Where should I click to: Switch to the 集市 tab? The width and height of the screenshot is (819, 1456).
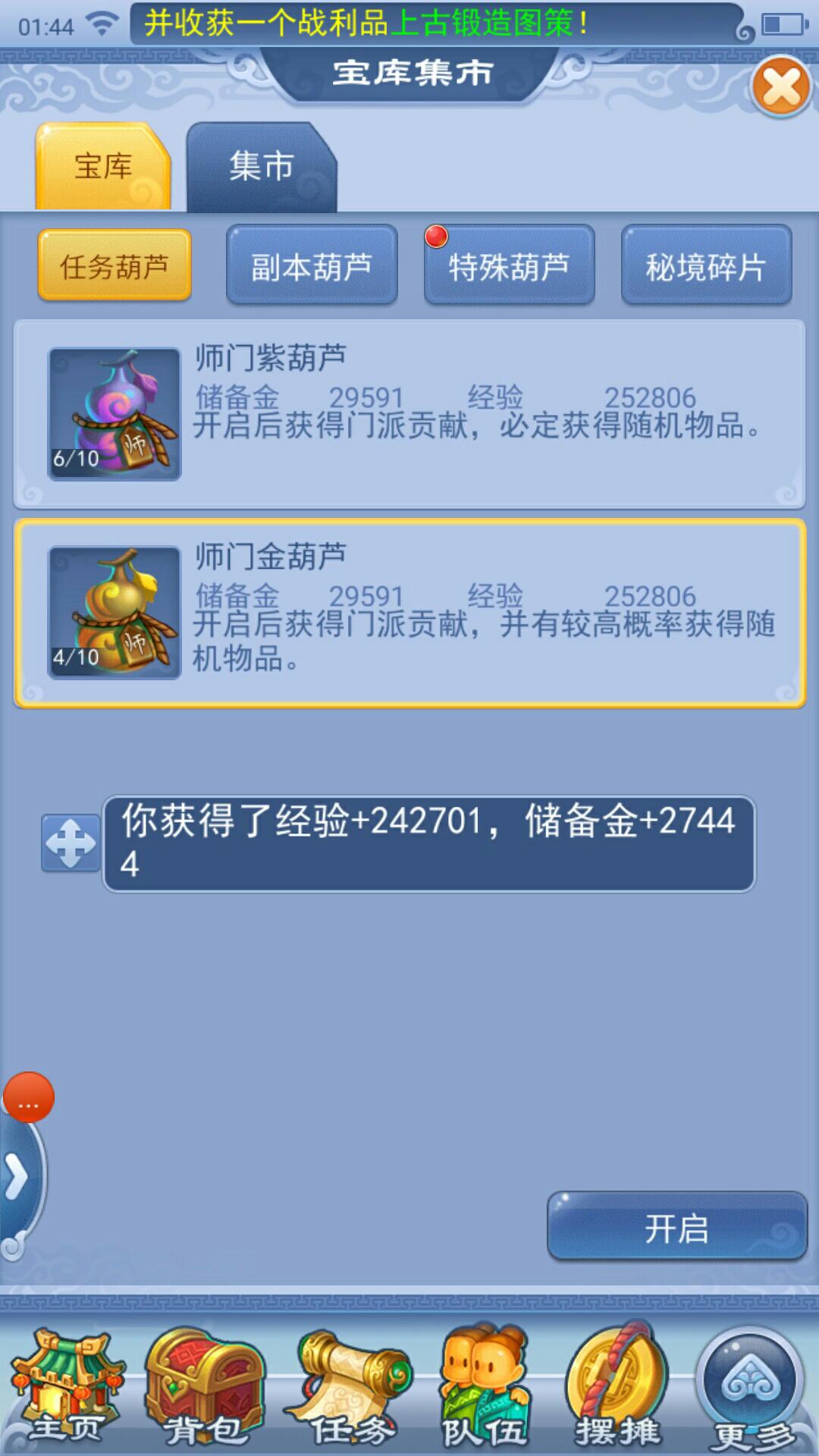click(261, 167)
